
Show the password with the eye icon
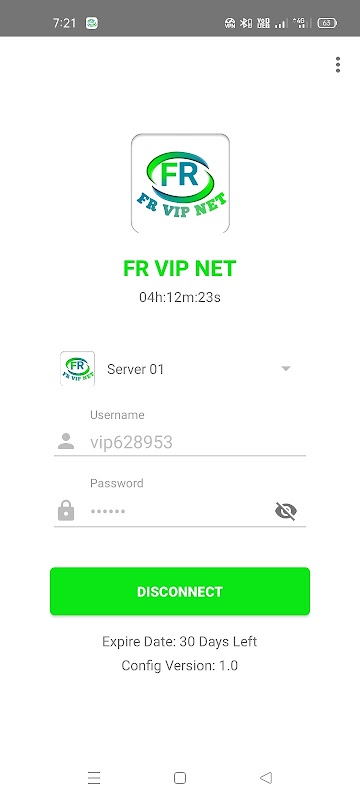(x=286, y=511)
